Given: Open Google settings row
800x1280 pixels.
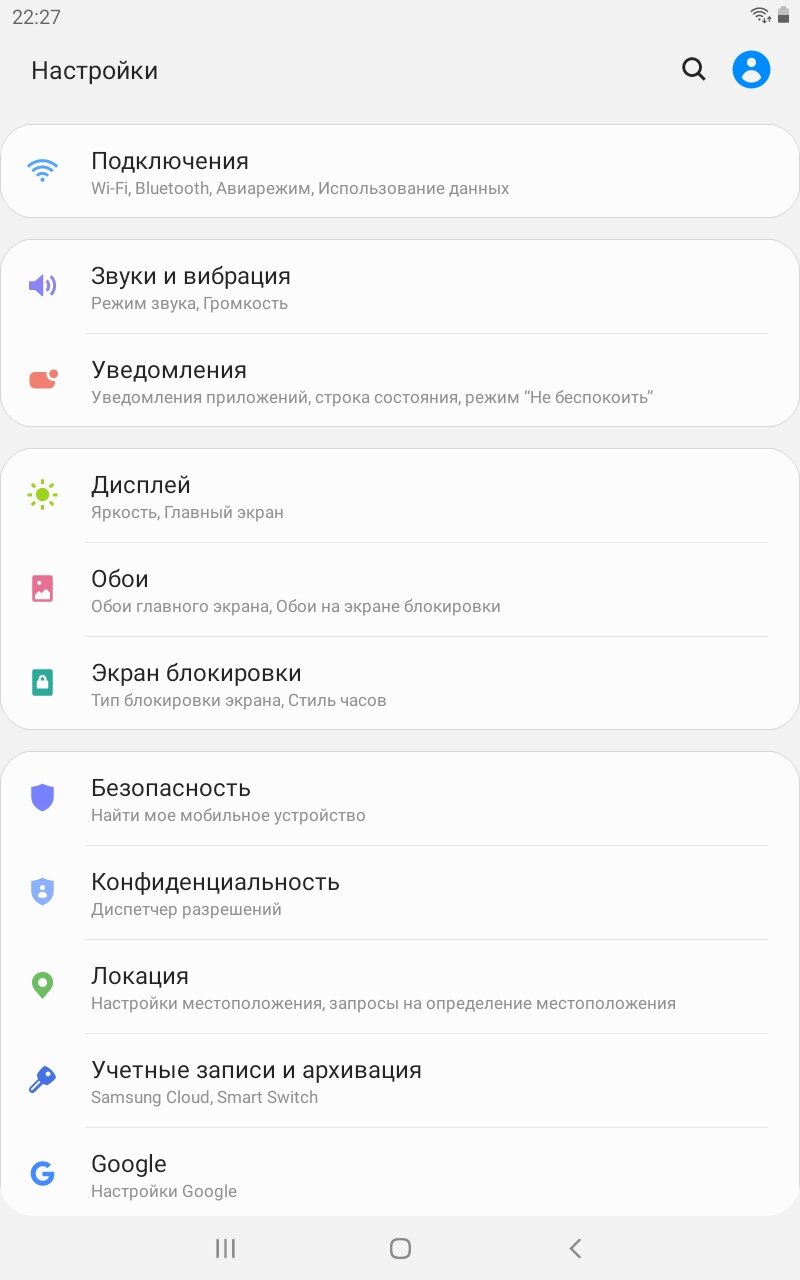Looking at the screenshot, I should coord(400,1173).
